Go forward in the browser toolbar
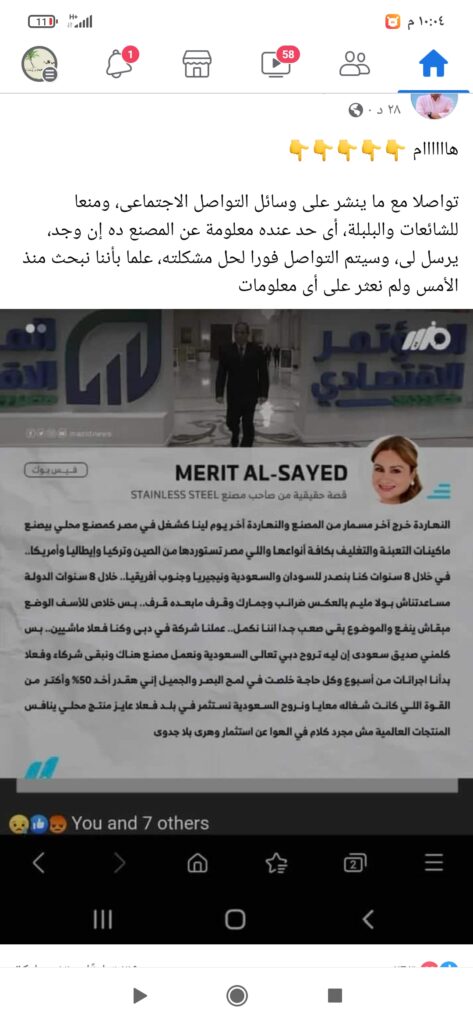 pyautogui.click(x=120, y=863)
